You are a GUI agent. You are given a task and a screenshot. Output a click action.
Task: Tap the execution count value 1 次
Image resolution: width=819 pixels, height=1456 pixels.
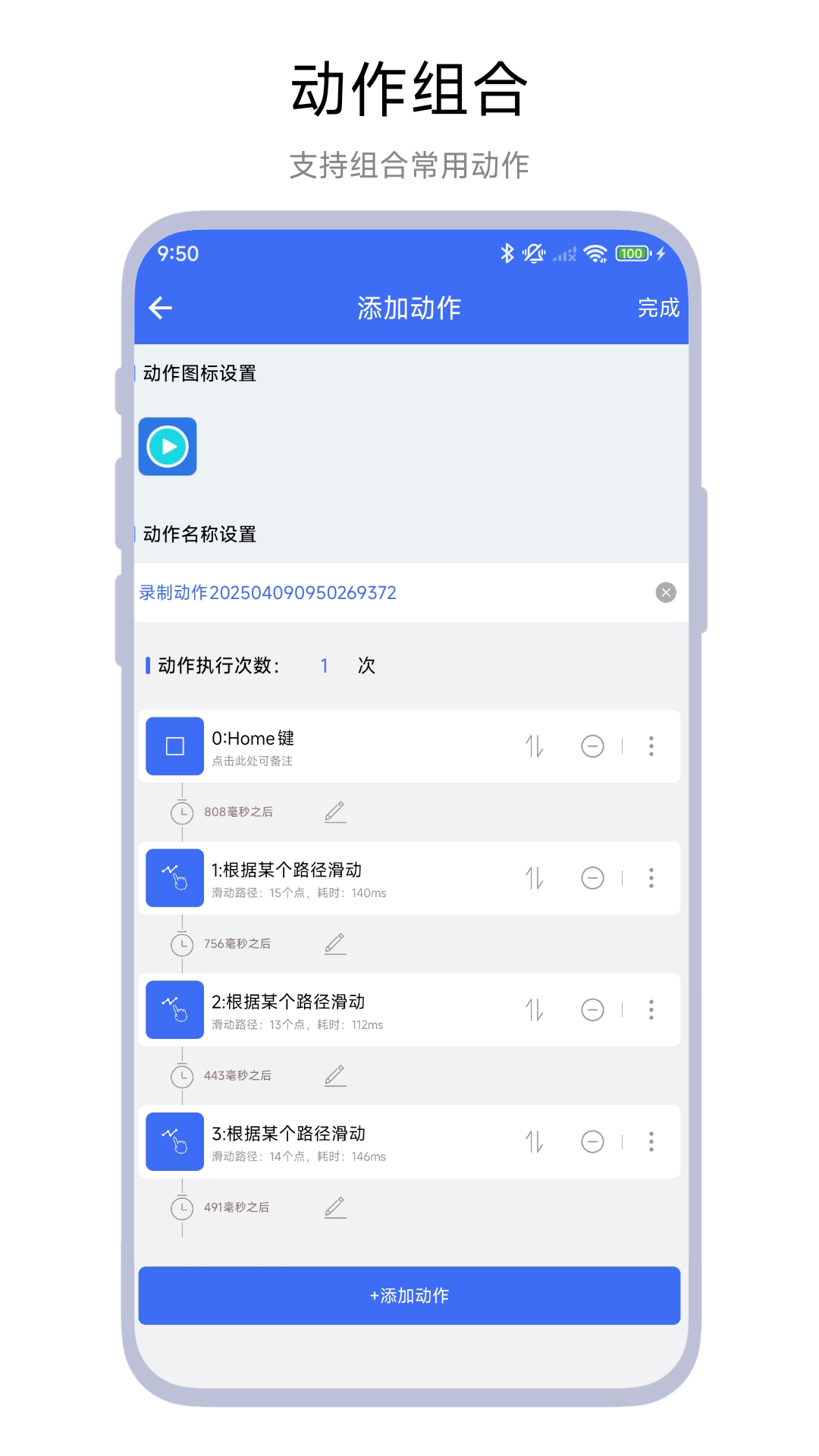pyautogui.click(x=325, y=665)
